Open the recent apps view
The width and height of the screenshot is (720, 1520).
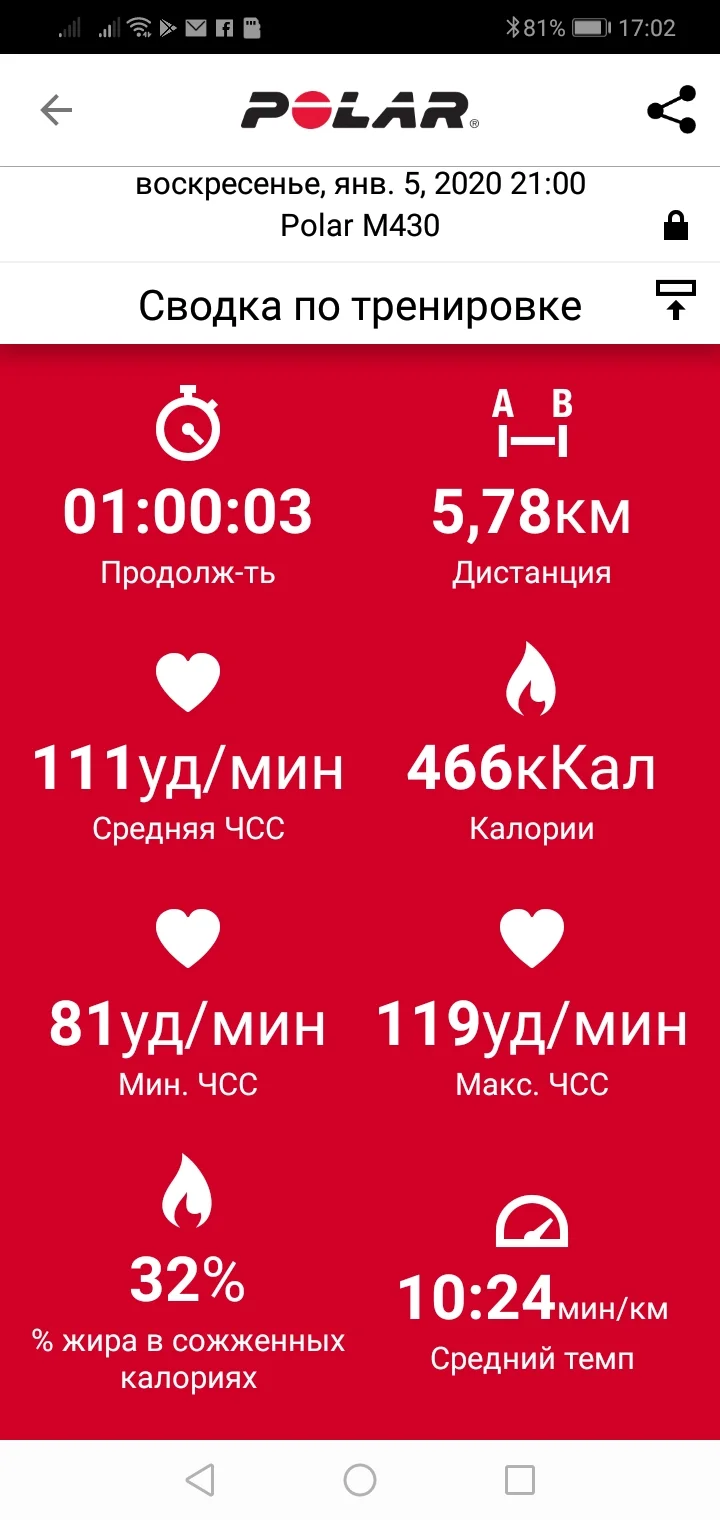pyautogui.click(x=519, y=1479)
